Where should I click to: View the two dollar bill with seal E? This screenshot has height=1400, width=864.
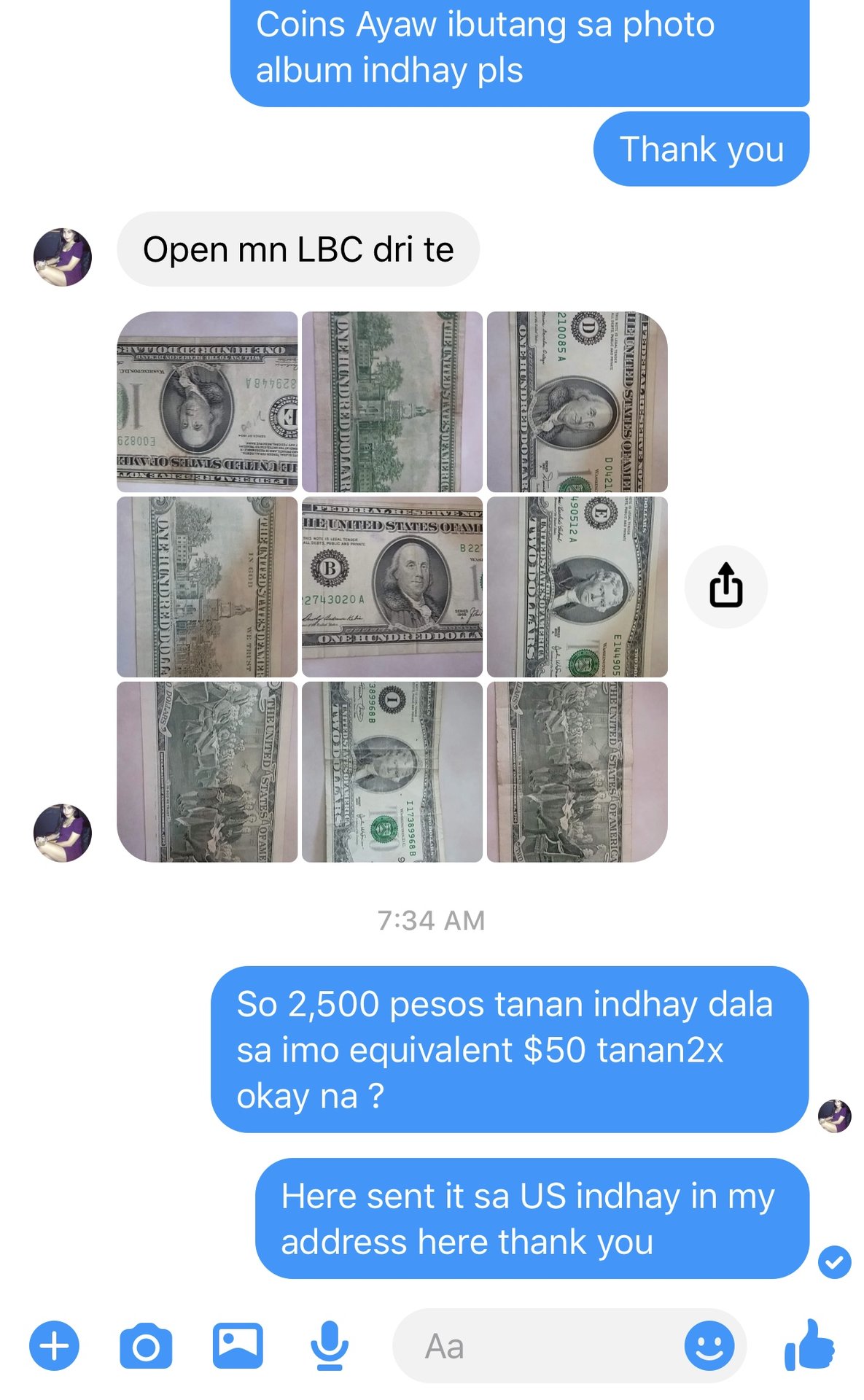[577, 587]
